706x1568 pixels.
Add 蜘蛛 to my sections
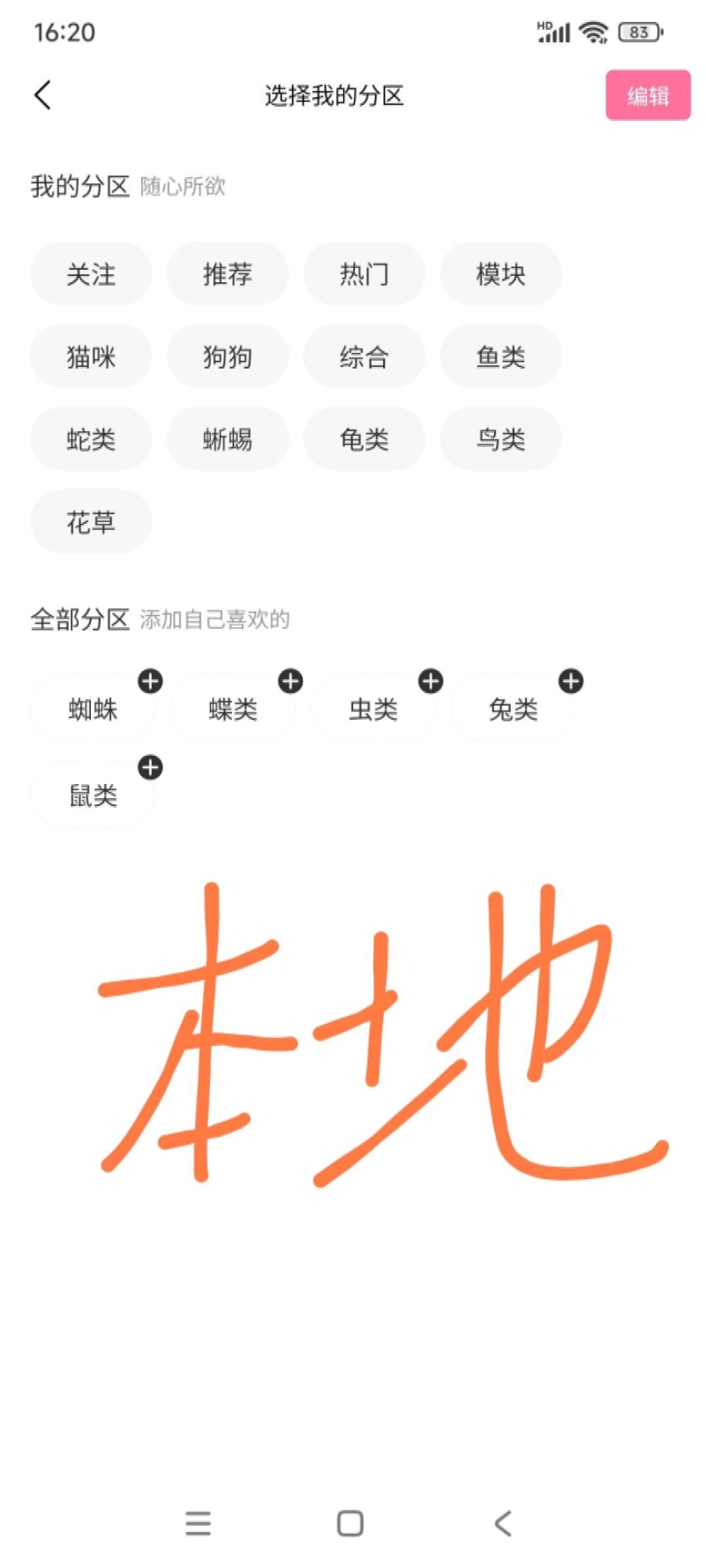tap(150, 682)
